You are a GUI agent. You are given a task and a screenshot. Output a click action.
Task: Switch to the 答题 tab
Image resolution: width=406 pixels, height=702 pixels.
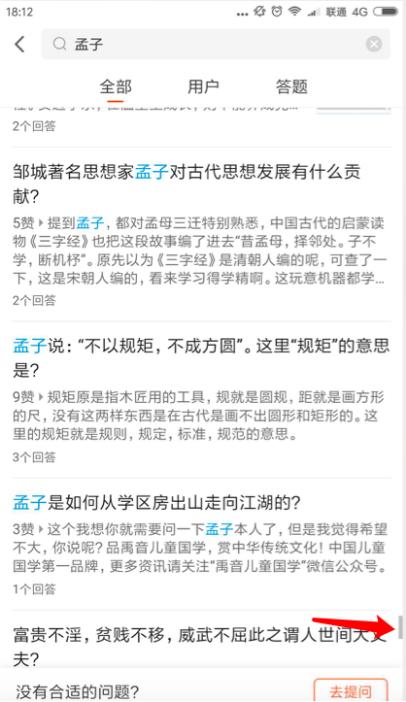point(291,86)
